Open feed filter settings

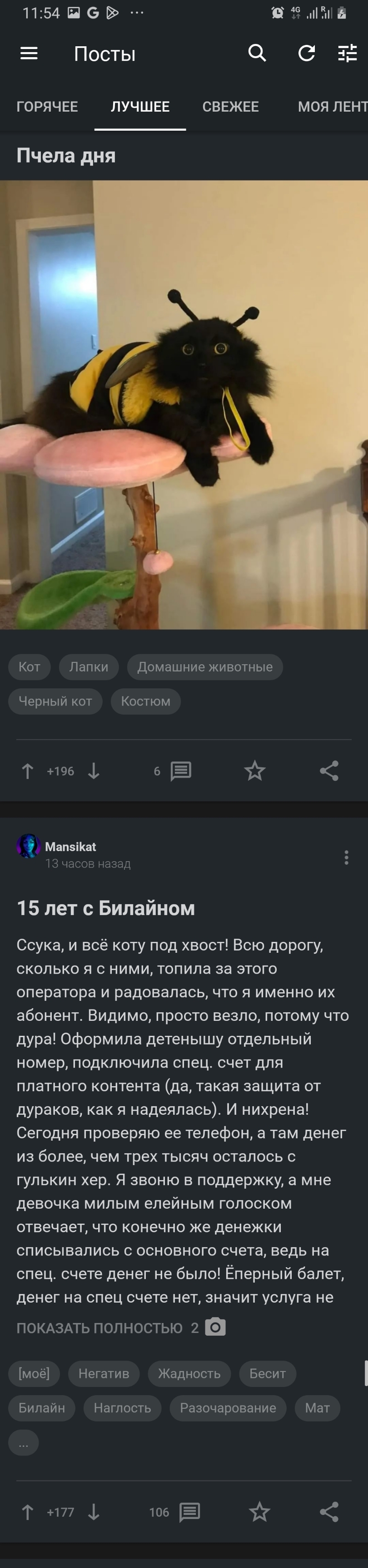(x=347, y=54)
